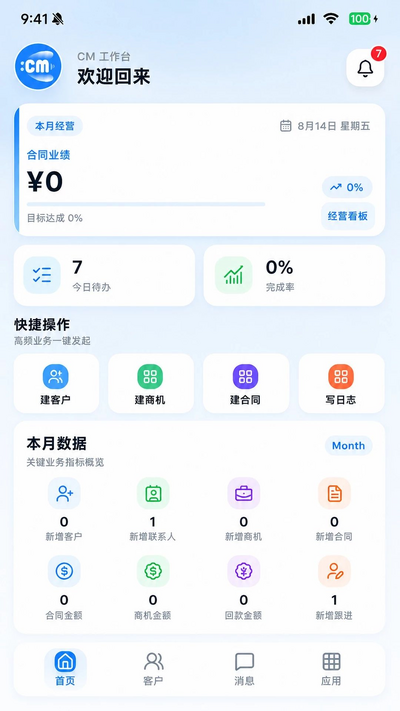View 新增联系人 metric

153,509
